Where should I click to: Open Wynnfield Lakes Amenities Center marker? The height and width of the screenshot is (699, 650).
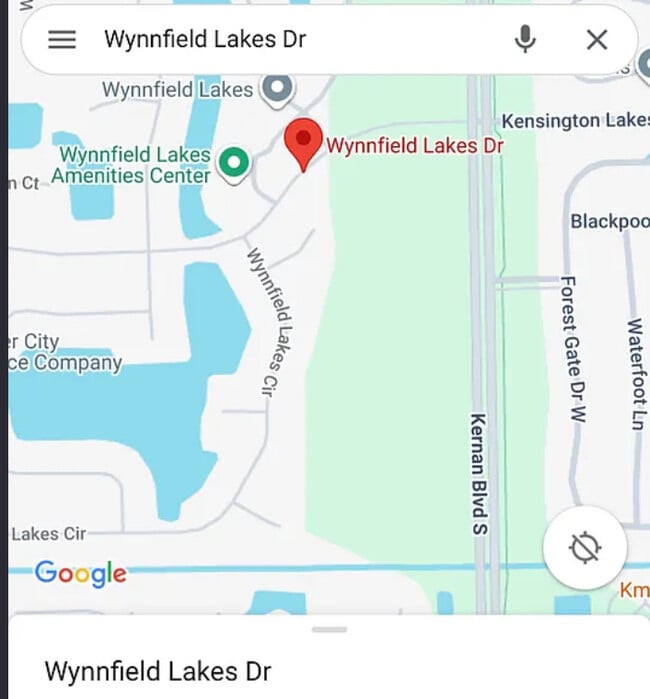click(x=235, y=163)
